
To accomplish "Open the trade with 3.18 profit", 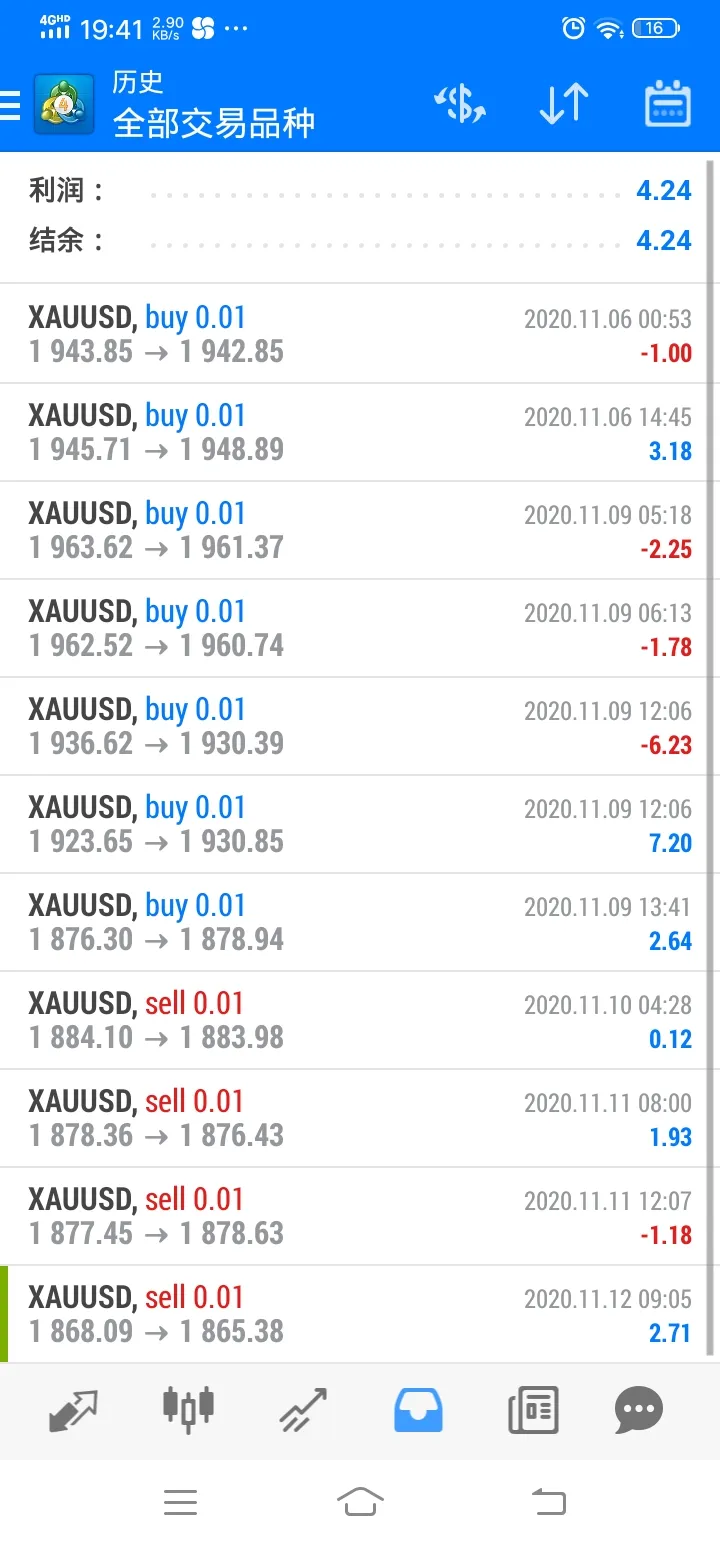I will point(360,432).
